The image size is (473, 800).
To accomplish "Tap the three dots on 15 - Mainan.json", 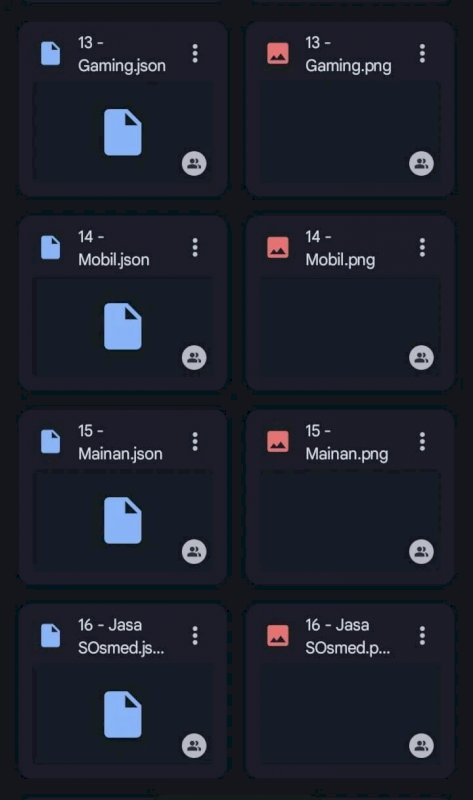I will pyautogui.click(x=195, y=441).
